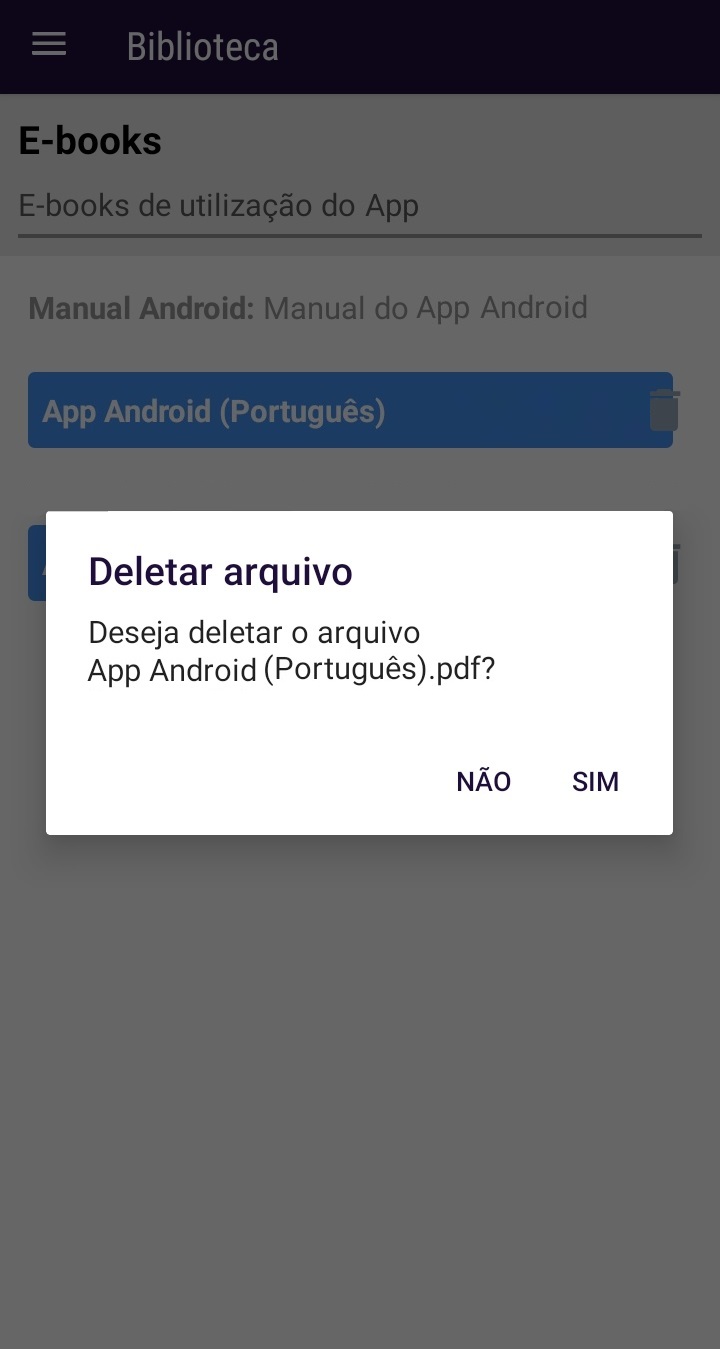
Task: Tap the filename App Android (Português).pdf in dialog
Action: pyautogui.click(x=291, y=670)
